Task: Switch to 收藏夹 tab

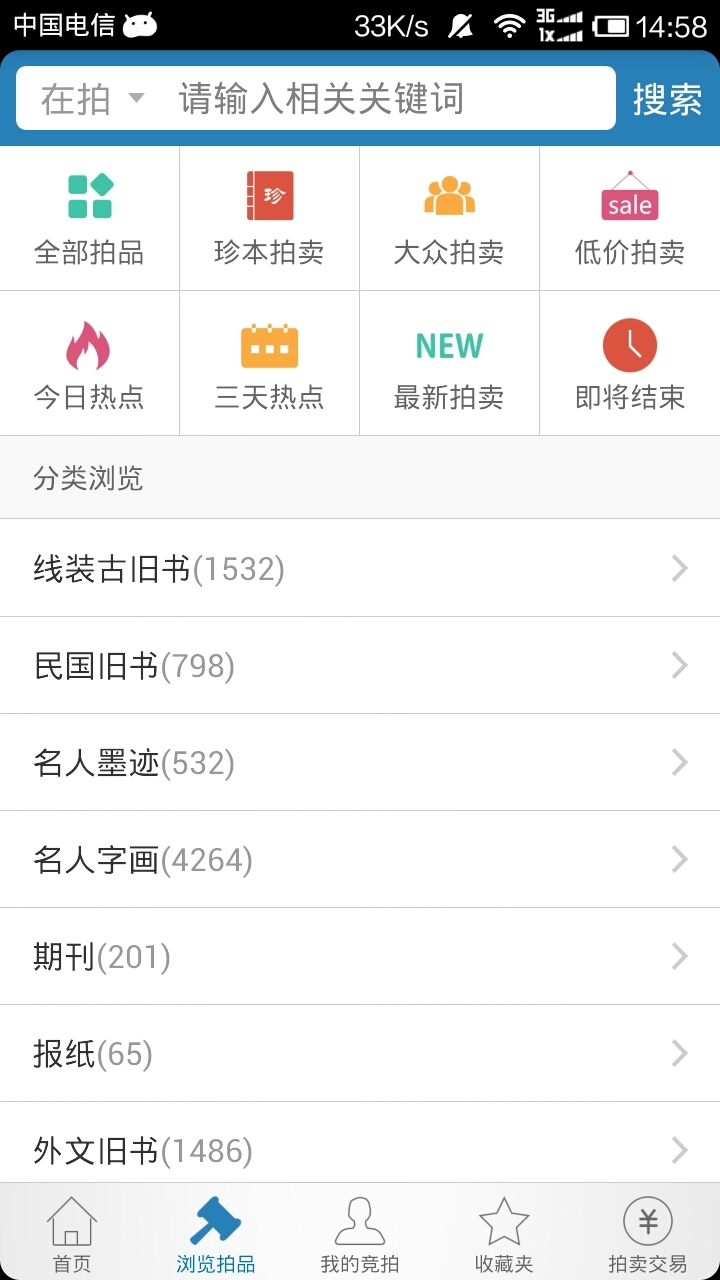Action: (x=504, y=1233)
